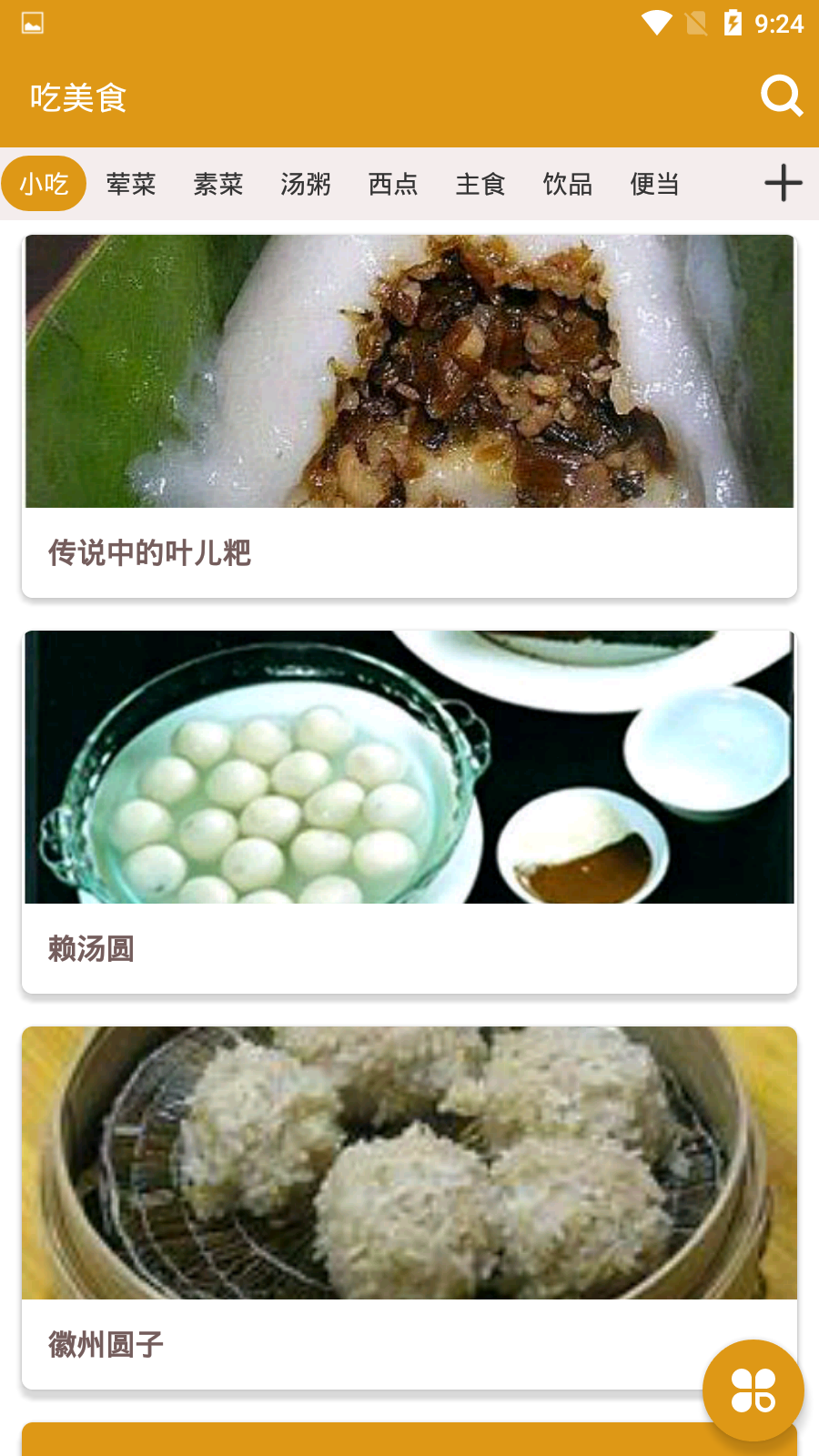Switch to the 便当 category

coord(653,183)
